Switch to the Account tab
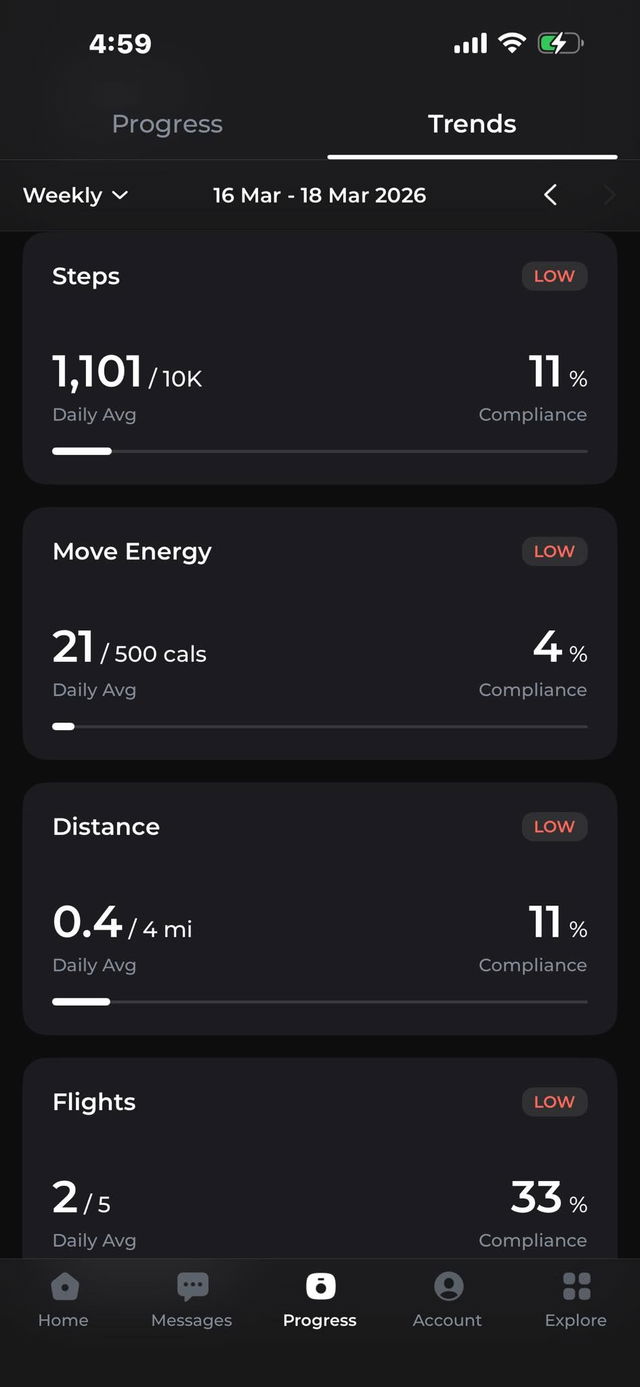Image resolution: width=640 pixels, height=1387 pixels. 447,1300
